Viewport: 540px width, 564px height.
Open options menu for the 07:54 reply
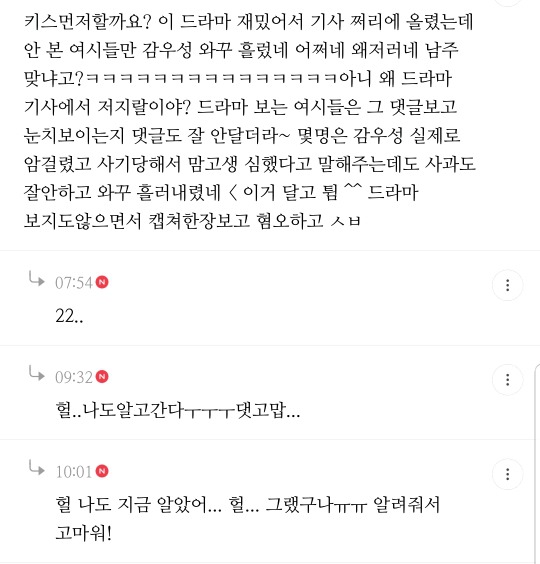click(x=507, y=285)
